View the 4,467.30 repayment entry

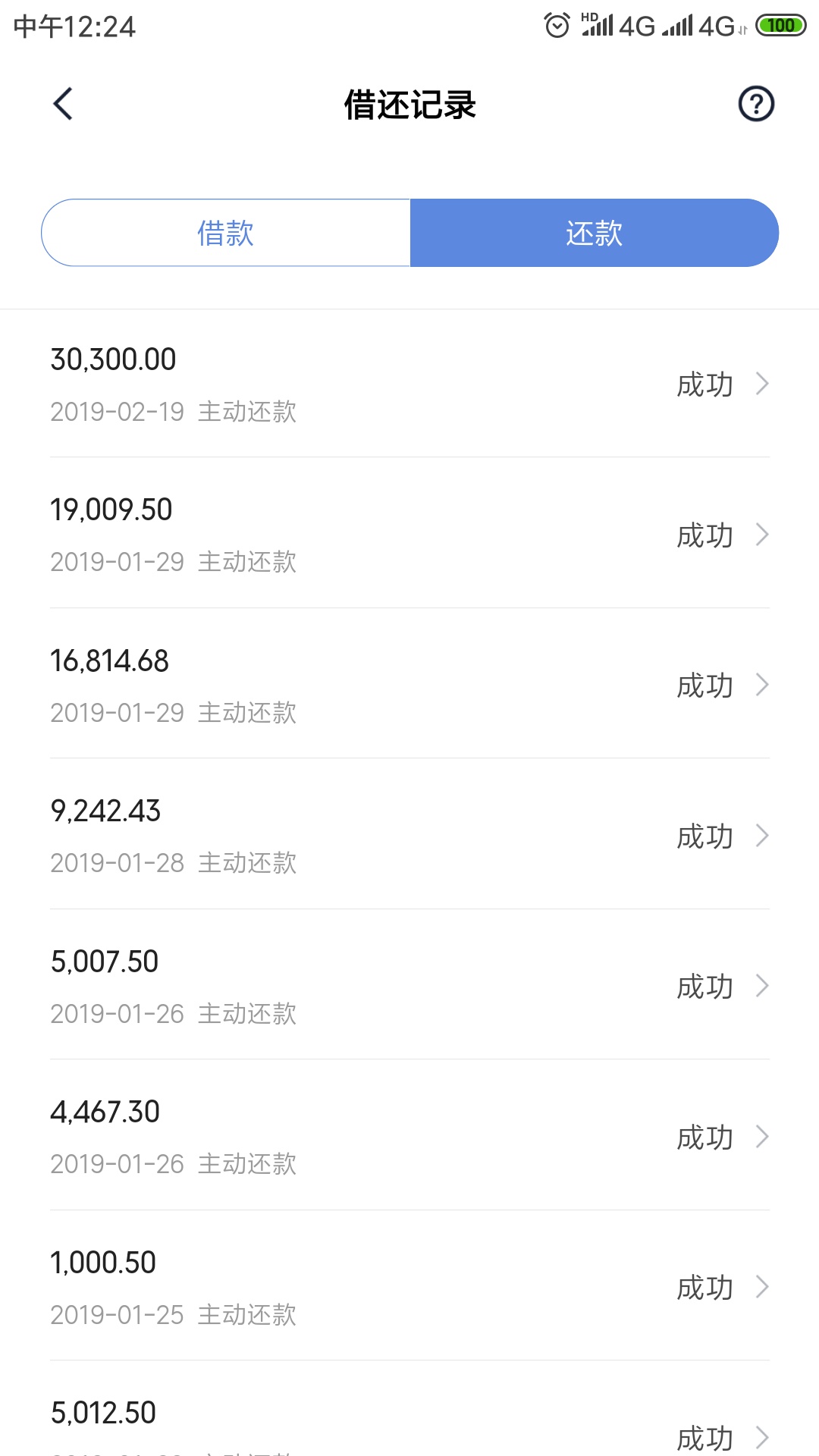pyautogui.click(x=409, y=1136)
